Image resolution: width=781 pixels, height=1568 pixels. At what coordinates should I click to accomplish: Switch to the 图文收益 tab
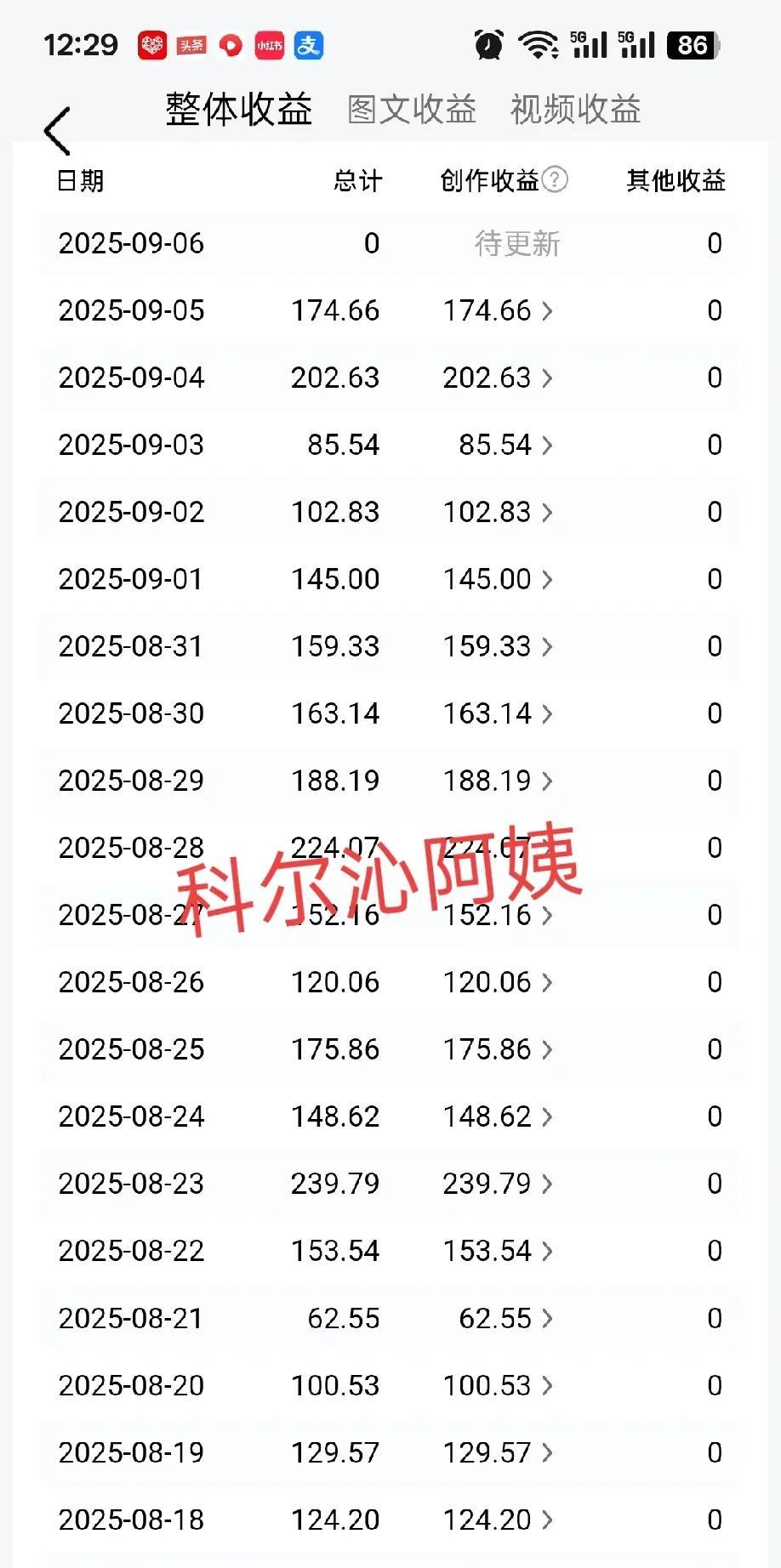(412, 110)
